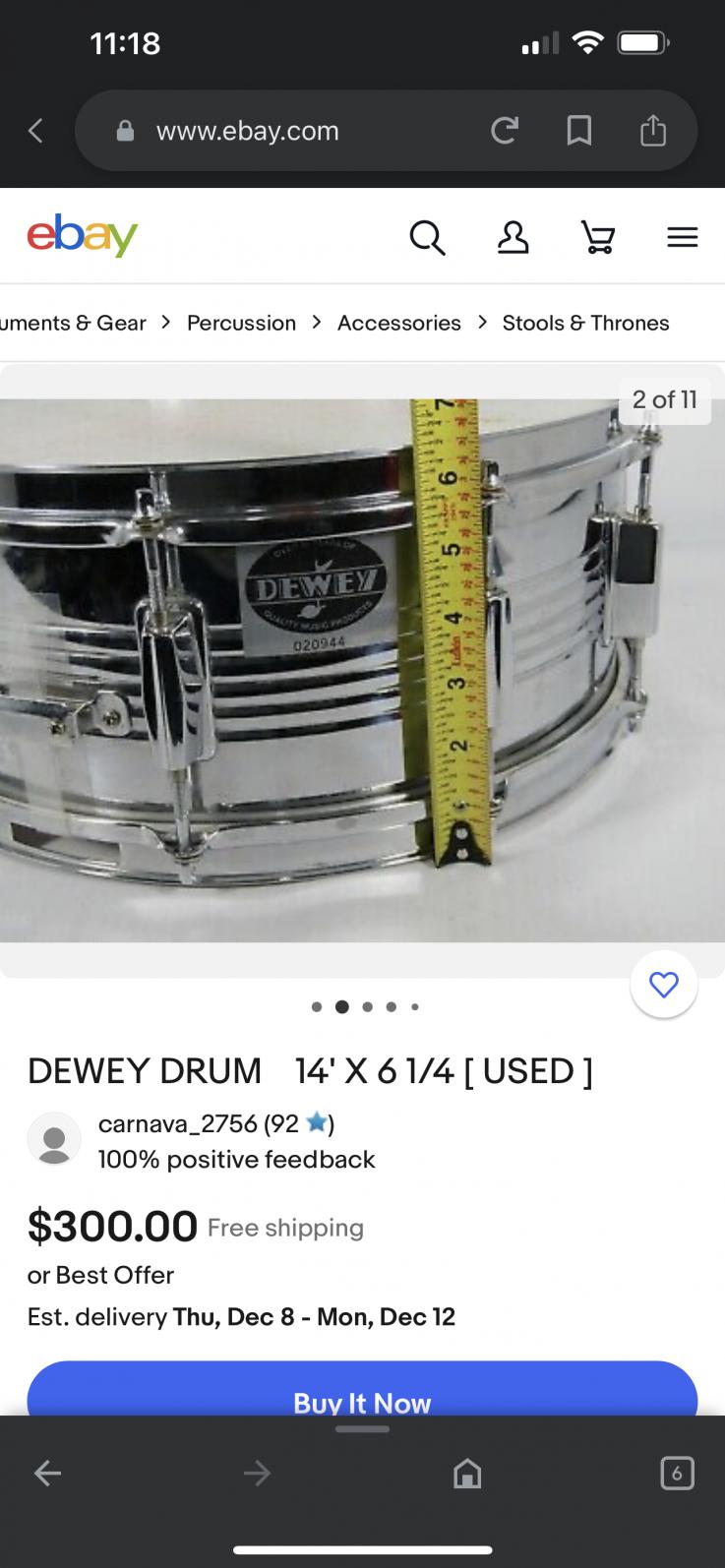
Task: Buy the Dewey drum now
Action: tap(362, 1401)
